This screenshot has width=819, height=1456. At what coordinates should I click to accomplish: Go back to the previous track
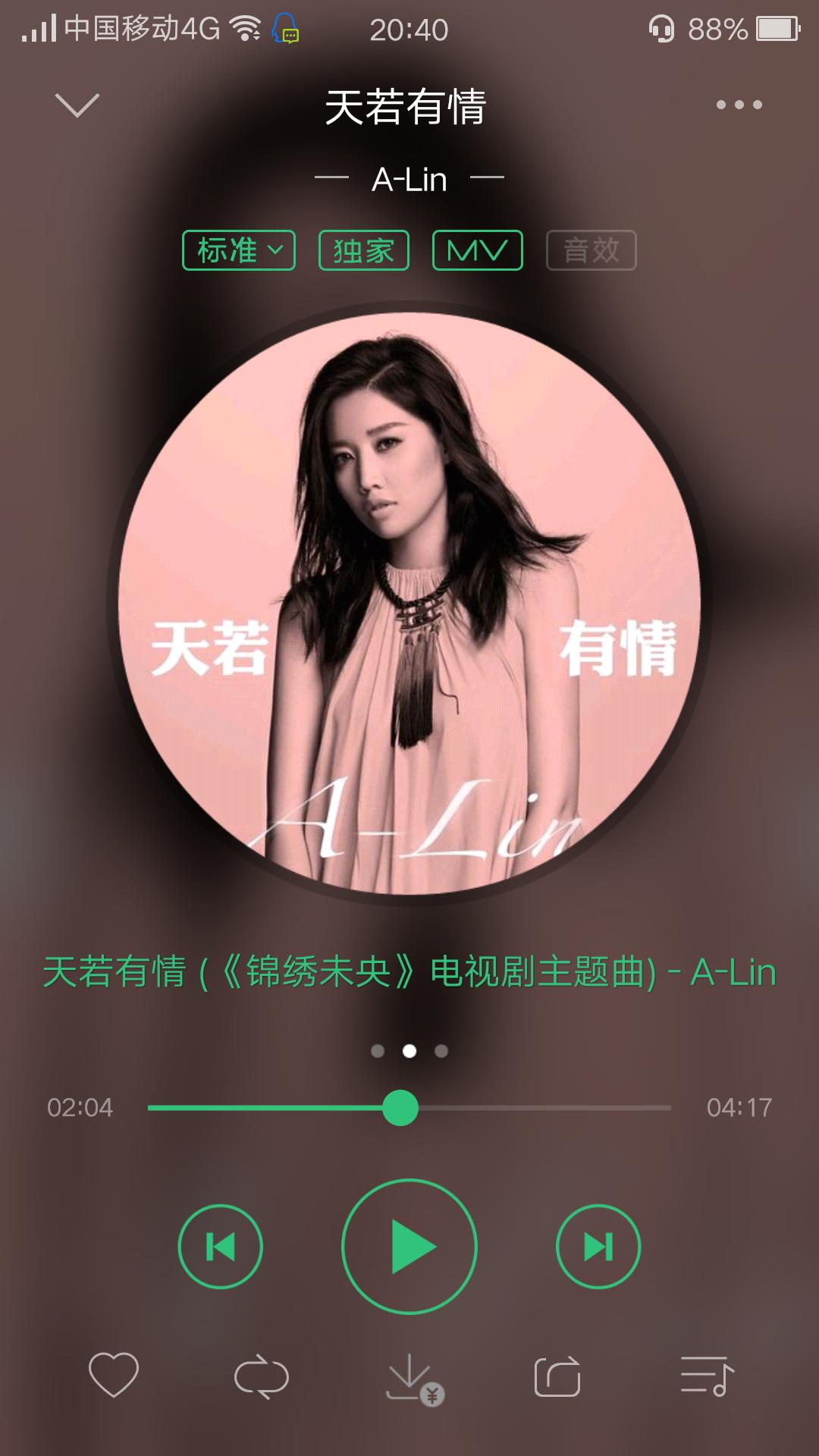click(x=220, y=1245)
